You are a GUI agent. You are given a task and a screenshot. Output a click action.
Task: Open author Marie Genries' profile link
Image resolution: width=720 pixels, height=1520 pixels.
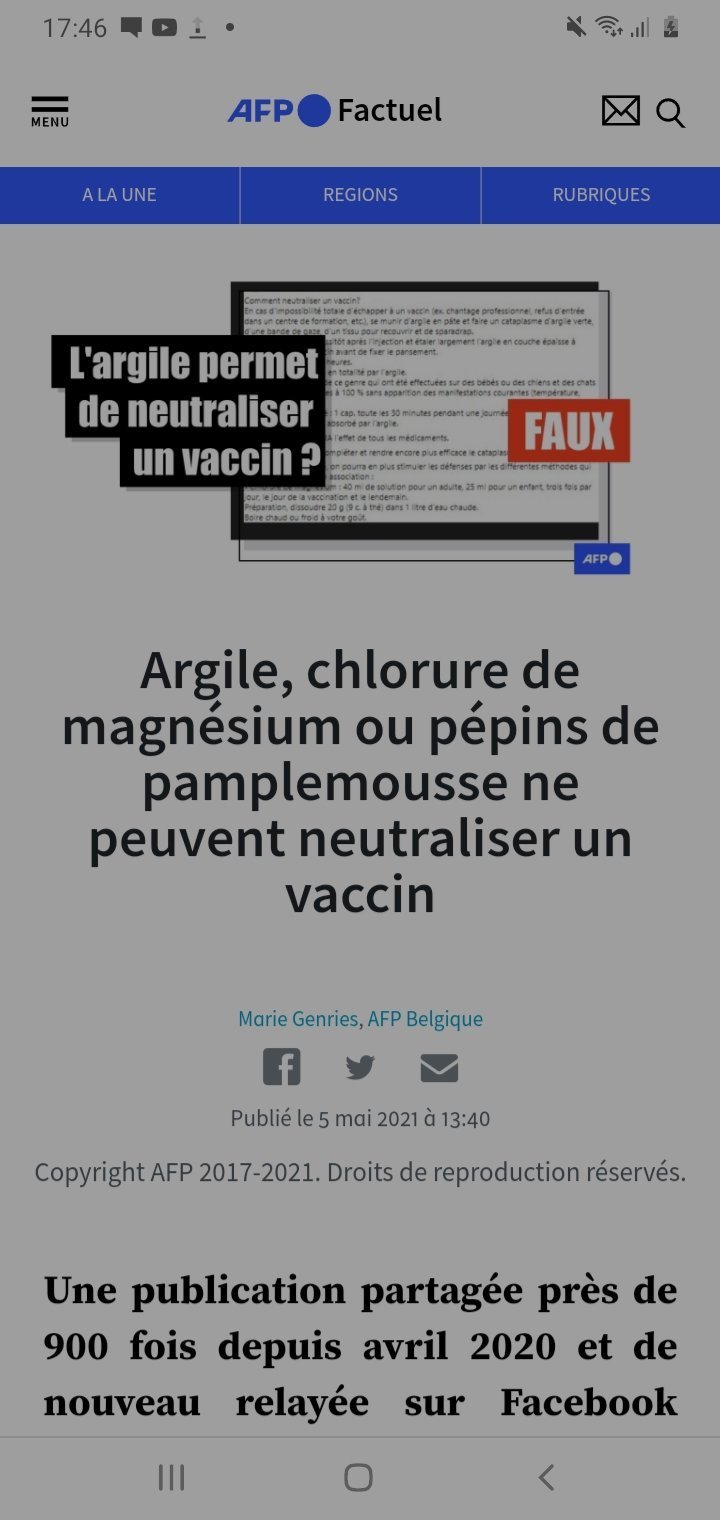pos(297,1019)
